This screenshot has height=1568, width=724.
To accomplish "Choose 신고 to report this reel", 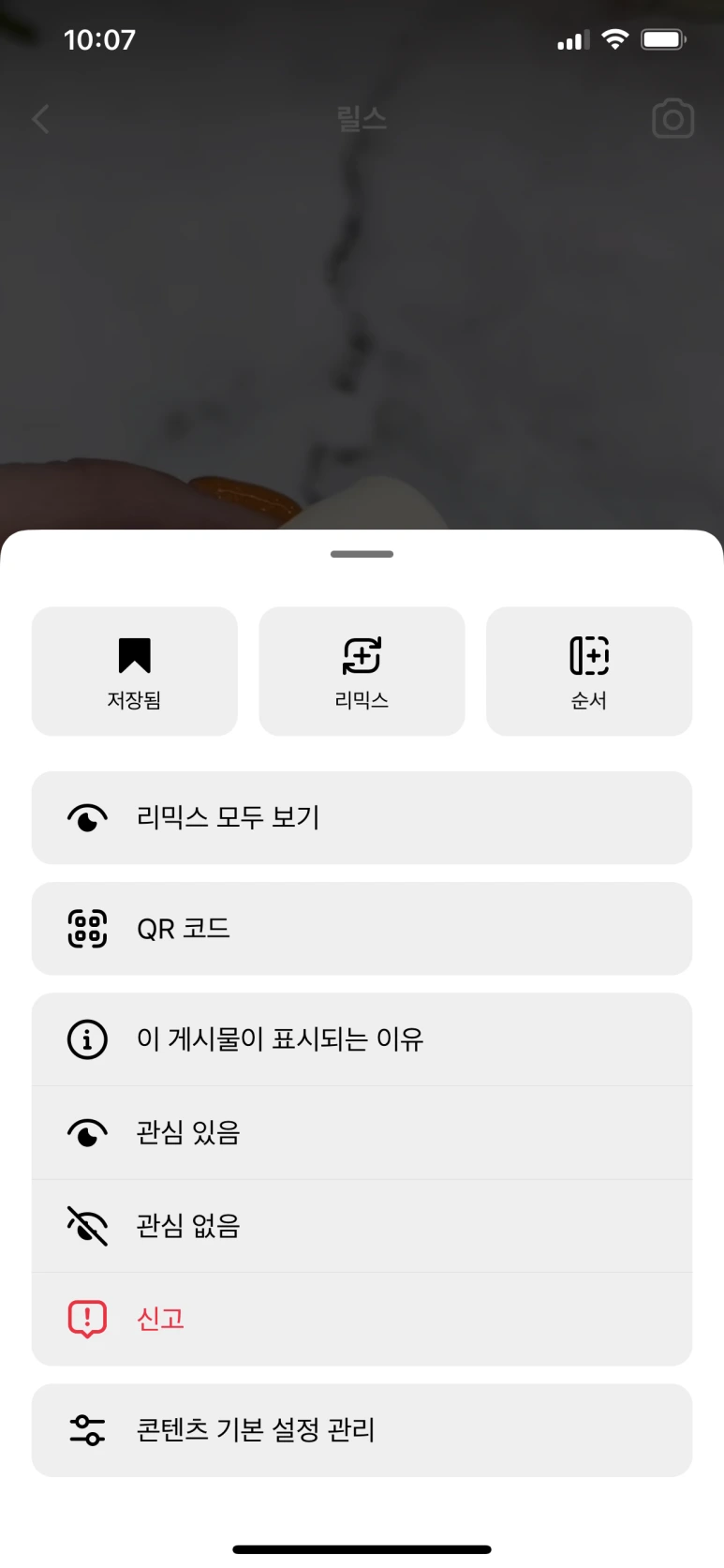I will (x=362, y=1318).
